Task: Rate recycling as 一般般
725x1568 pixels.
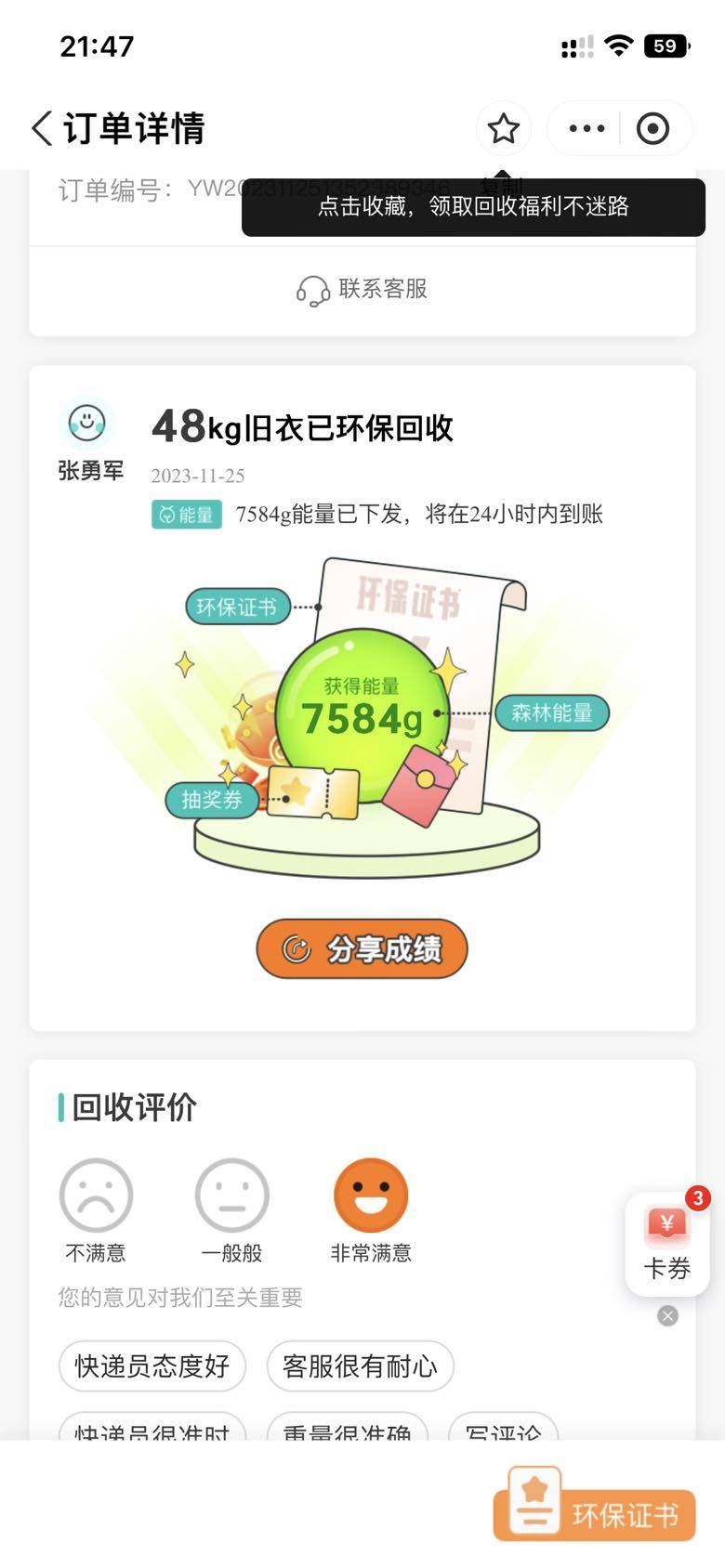Action: click(x=231, y=1196)
